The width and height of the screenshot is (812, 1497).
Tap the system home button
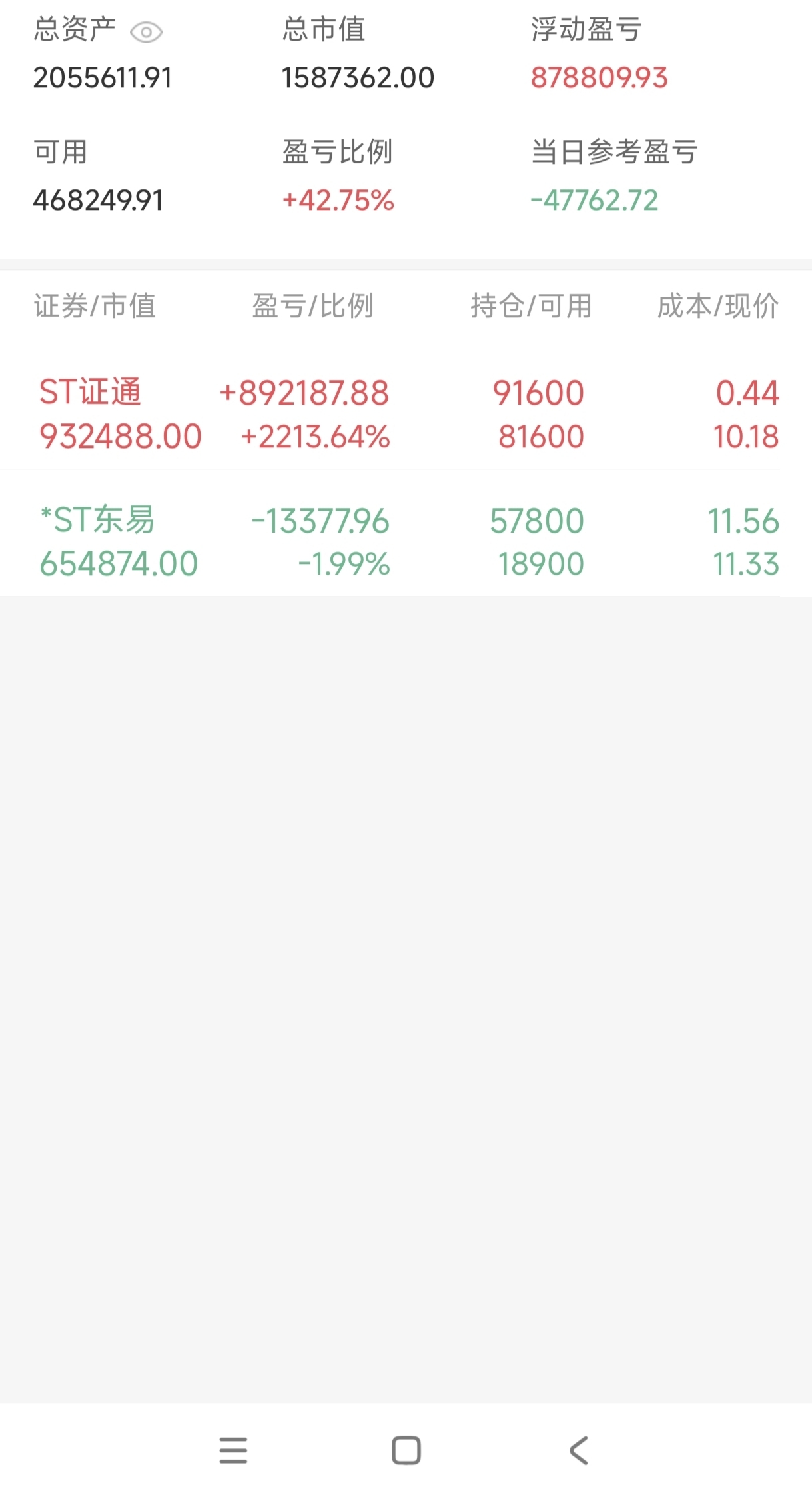click(406, 1450)
